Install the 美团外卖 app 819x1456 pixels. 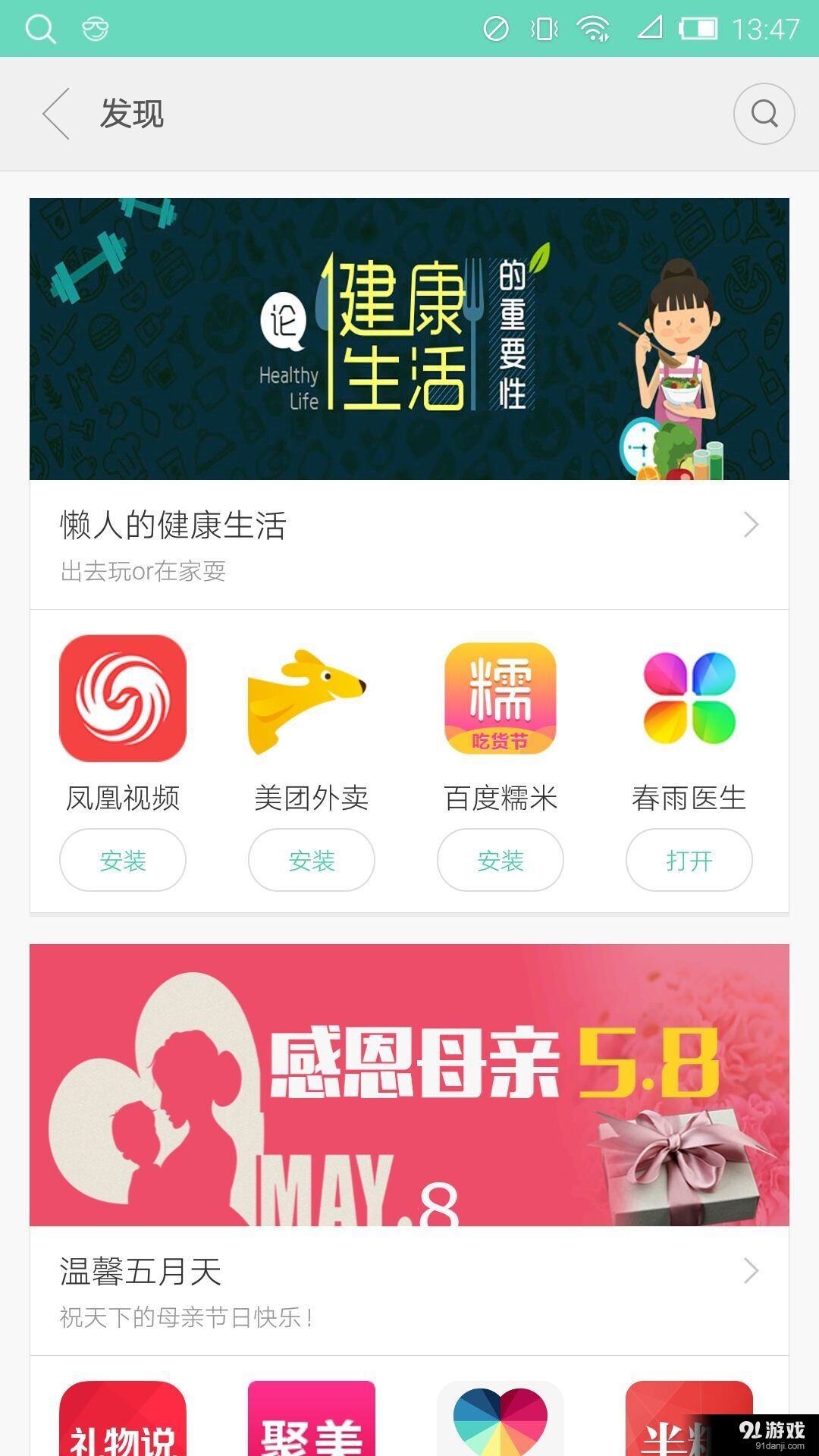(x=311, y=861)
